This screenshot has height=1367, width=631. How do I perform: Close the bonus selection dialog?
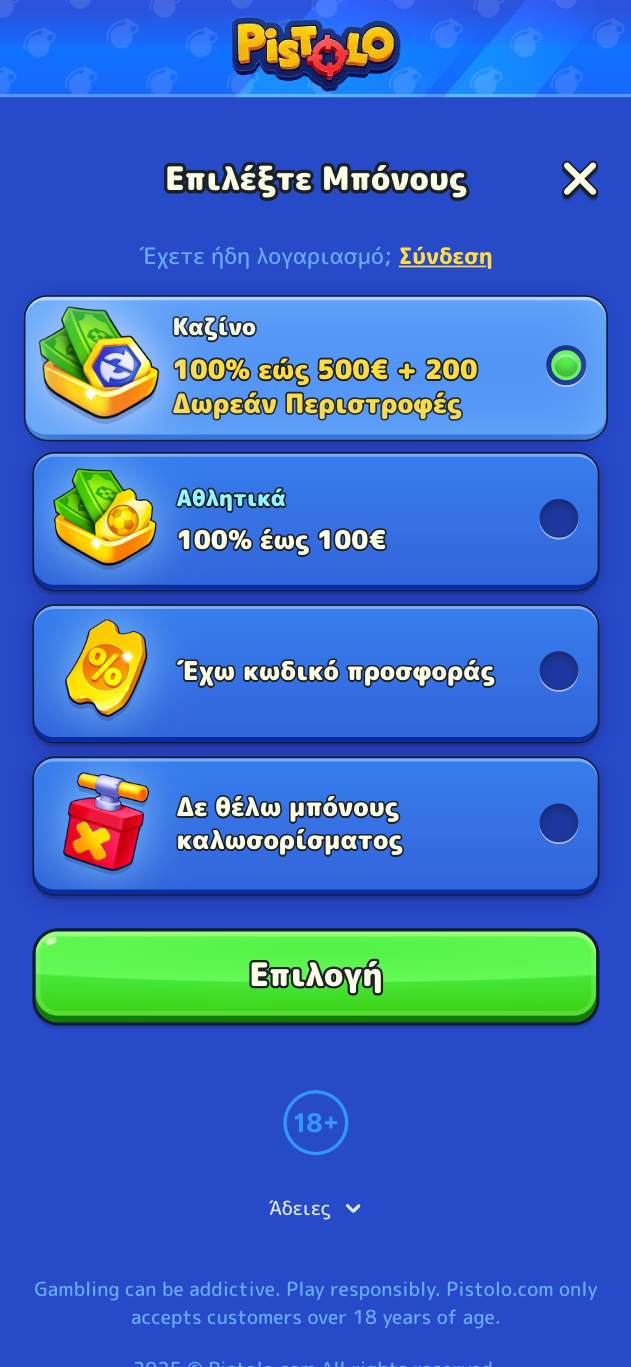tap(579, 180)
